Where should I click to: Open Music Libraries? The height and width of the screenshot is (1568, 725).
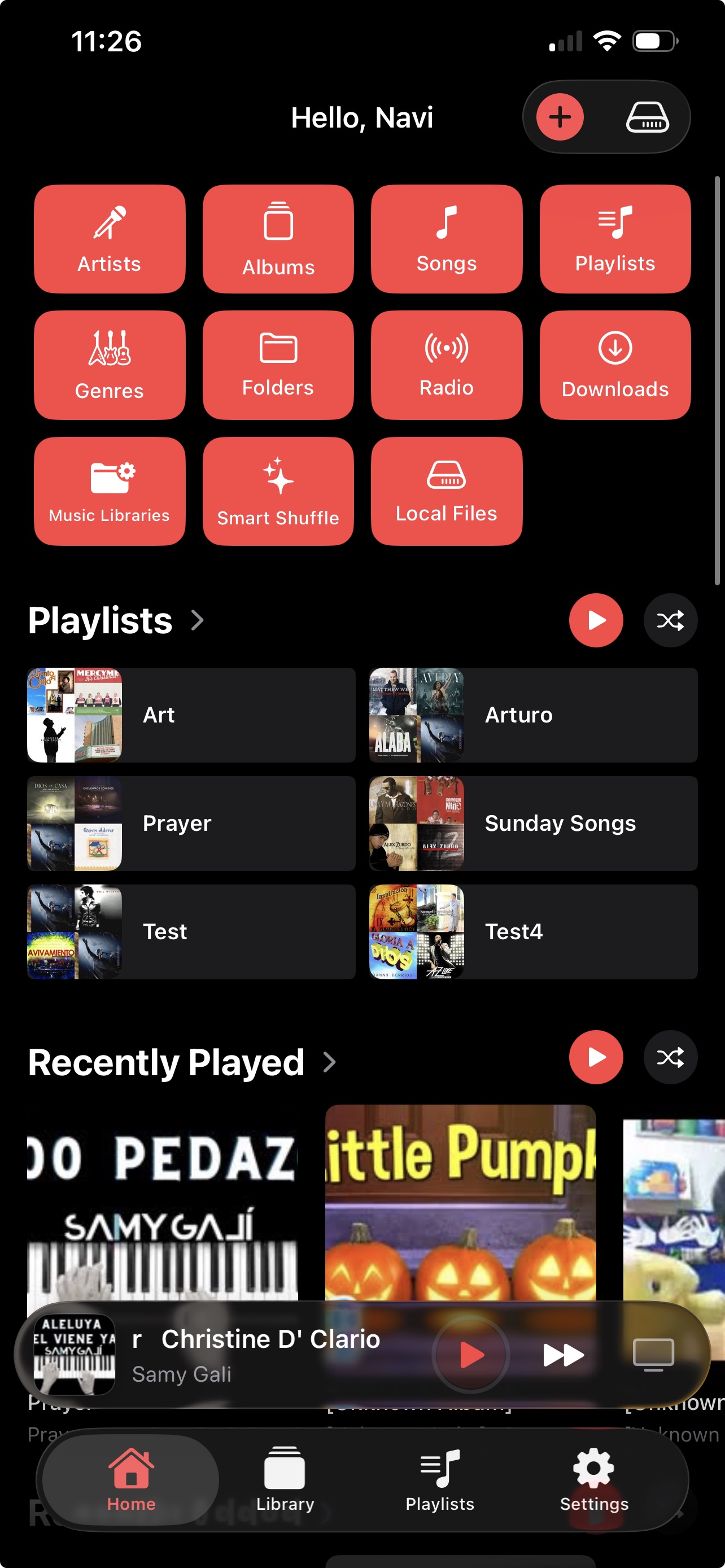[110, 490]
